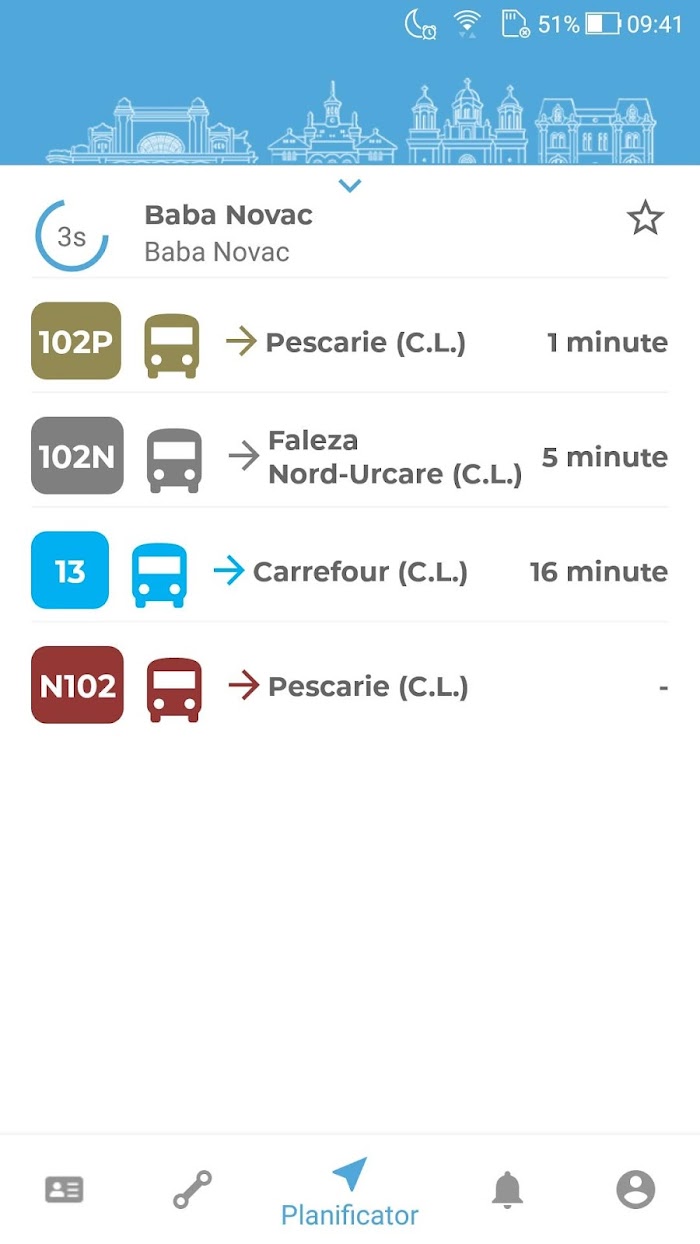Go to the Planificator tab
700x1244 pixels.
pos(350,1192)
